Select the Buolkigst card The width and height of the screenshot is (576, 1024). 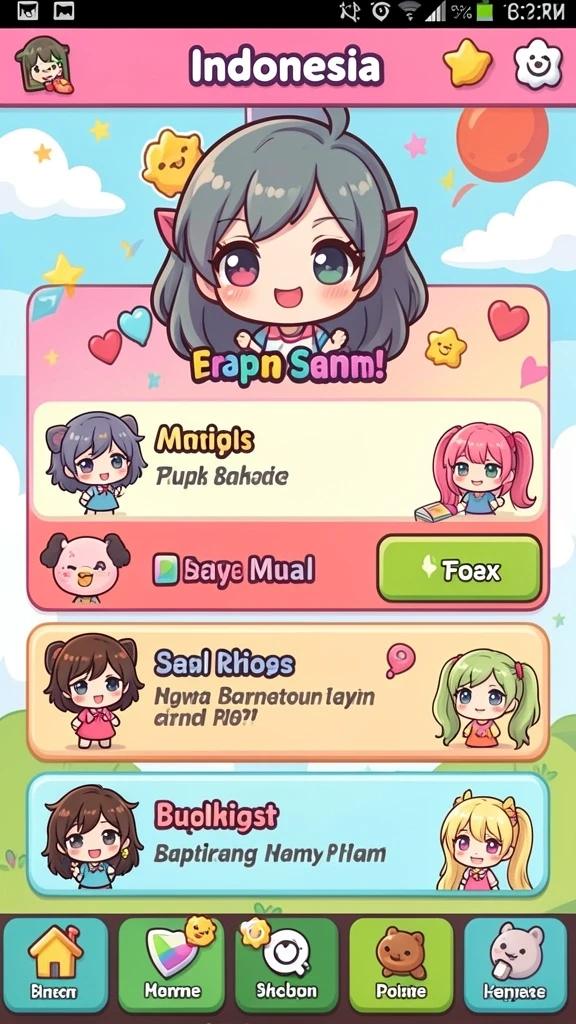tap(288, 835)
